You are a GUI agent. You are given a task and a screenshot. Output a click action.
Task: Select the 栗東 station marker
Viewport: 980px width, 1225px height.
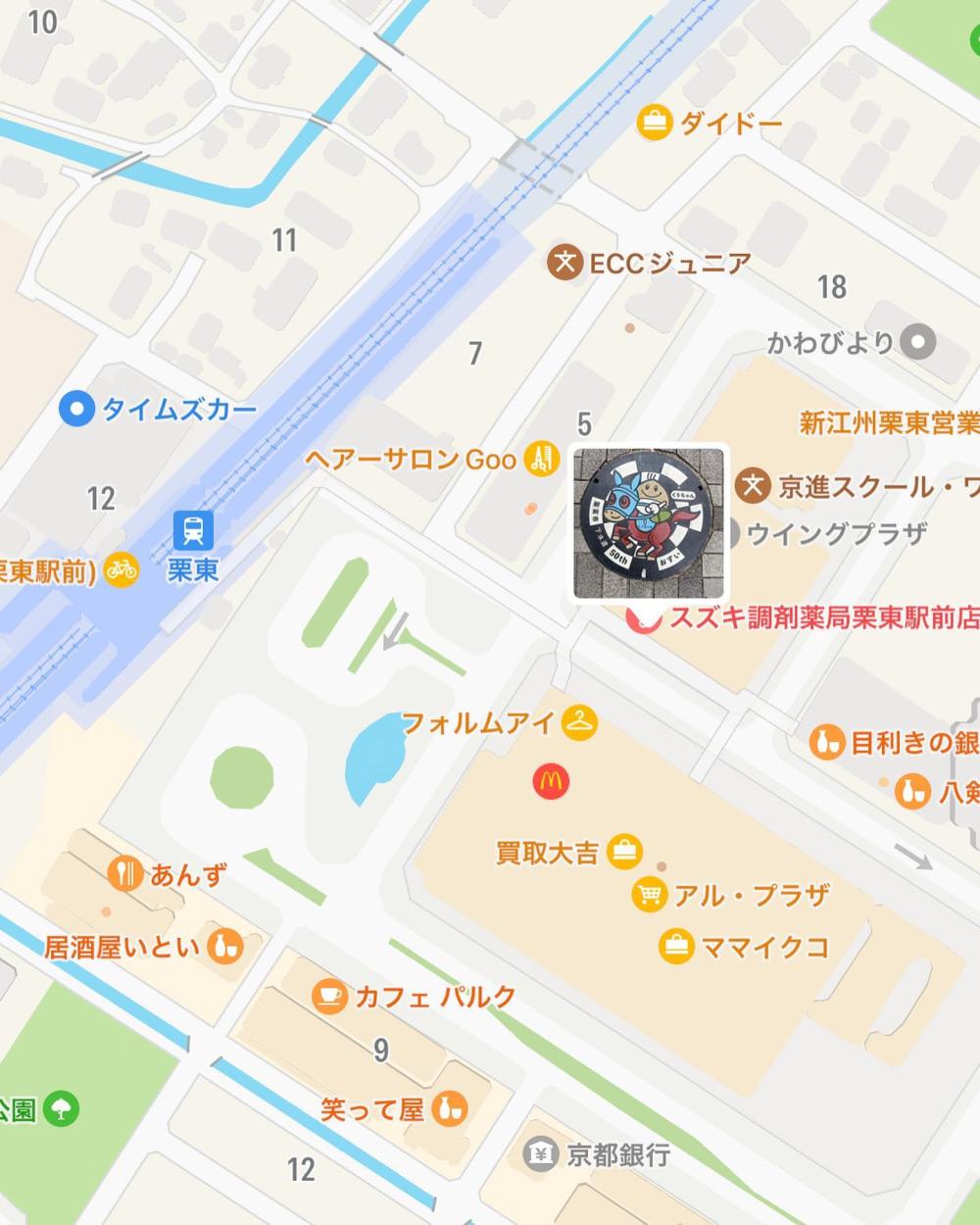(193, 532)
